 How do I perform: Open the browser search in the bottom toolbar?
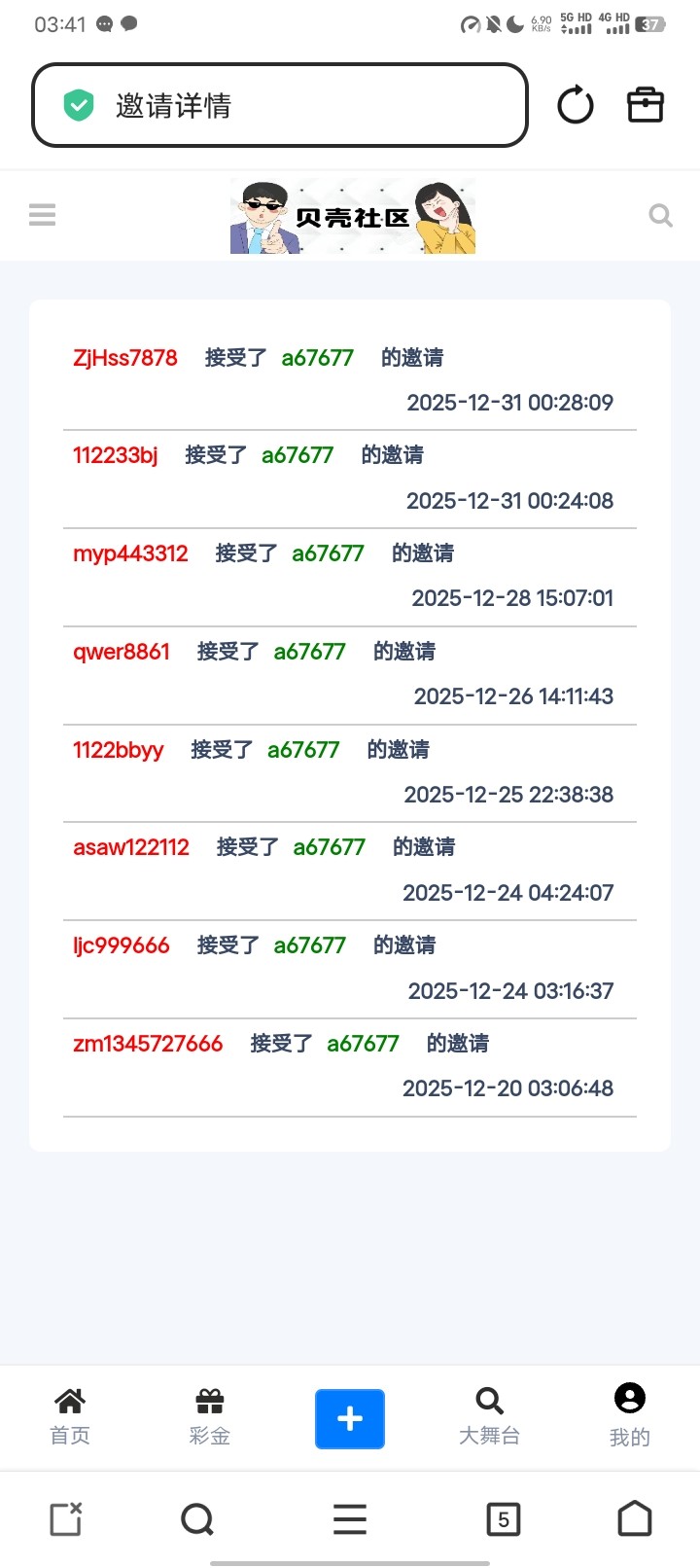pyautogui.click(x=197, y=1518)
